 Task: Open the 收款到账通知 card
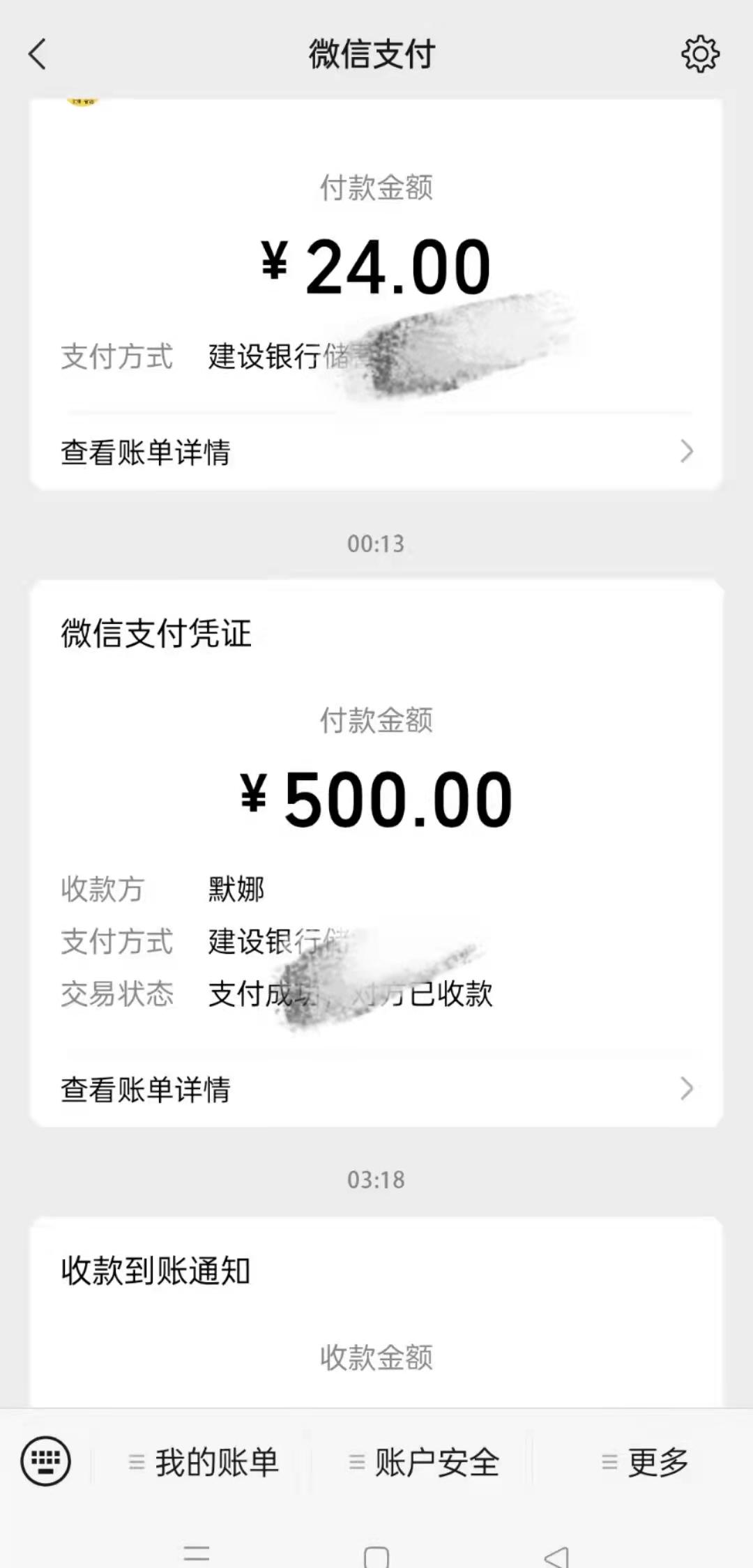[x=376, y=1312]
